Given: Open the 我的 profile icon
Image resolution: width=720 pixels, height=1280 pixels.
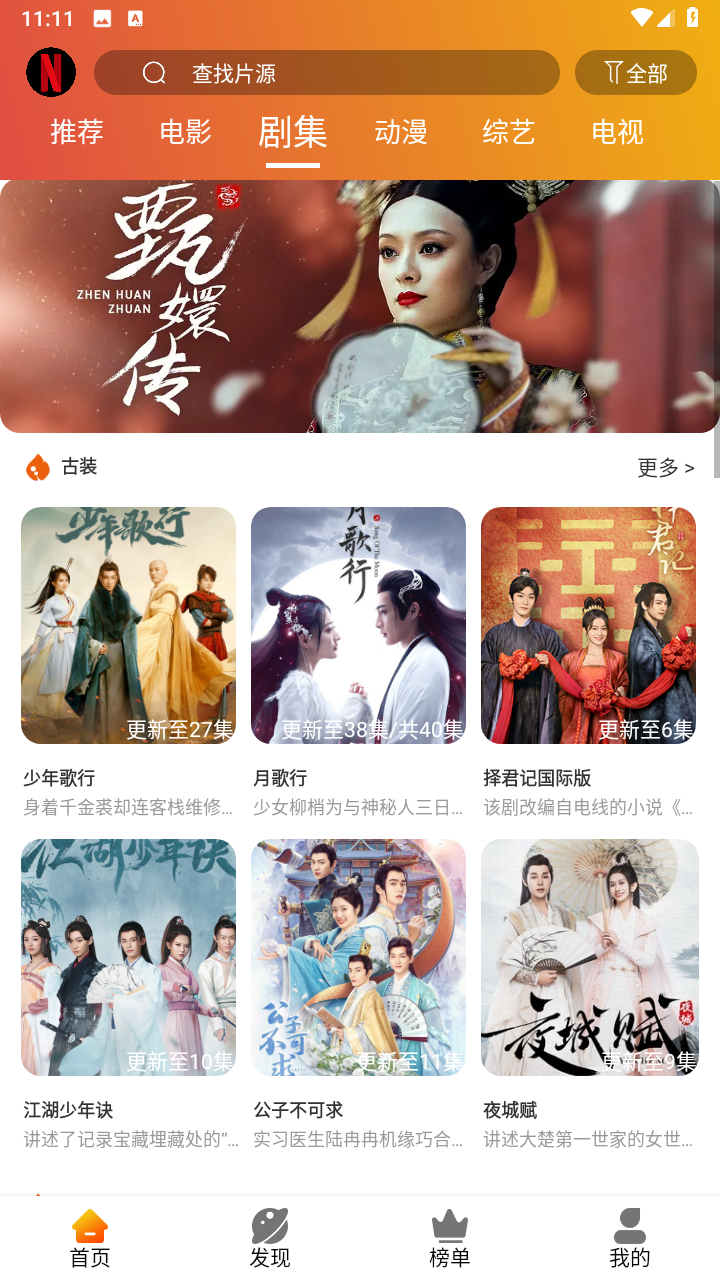Looking at the screenshot, I should pos(630,1227).
